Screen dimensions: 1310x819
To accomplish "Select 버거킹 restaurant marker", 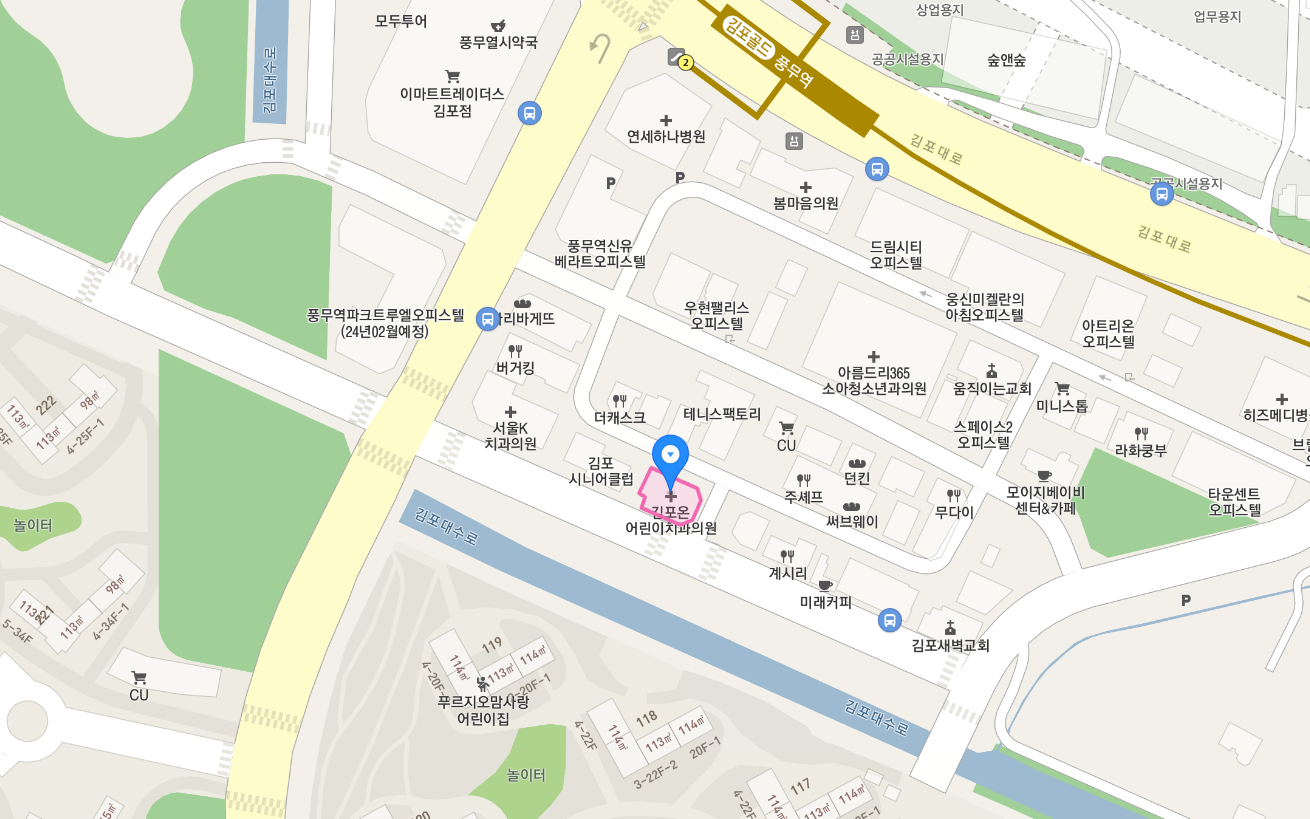I will tap(515, 351).
